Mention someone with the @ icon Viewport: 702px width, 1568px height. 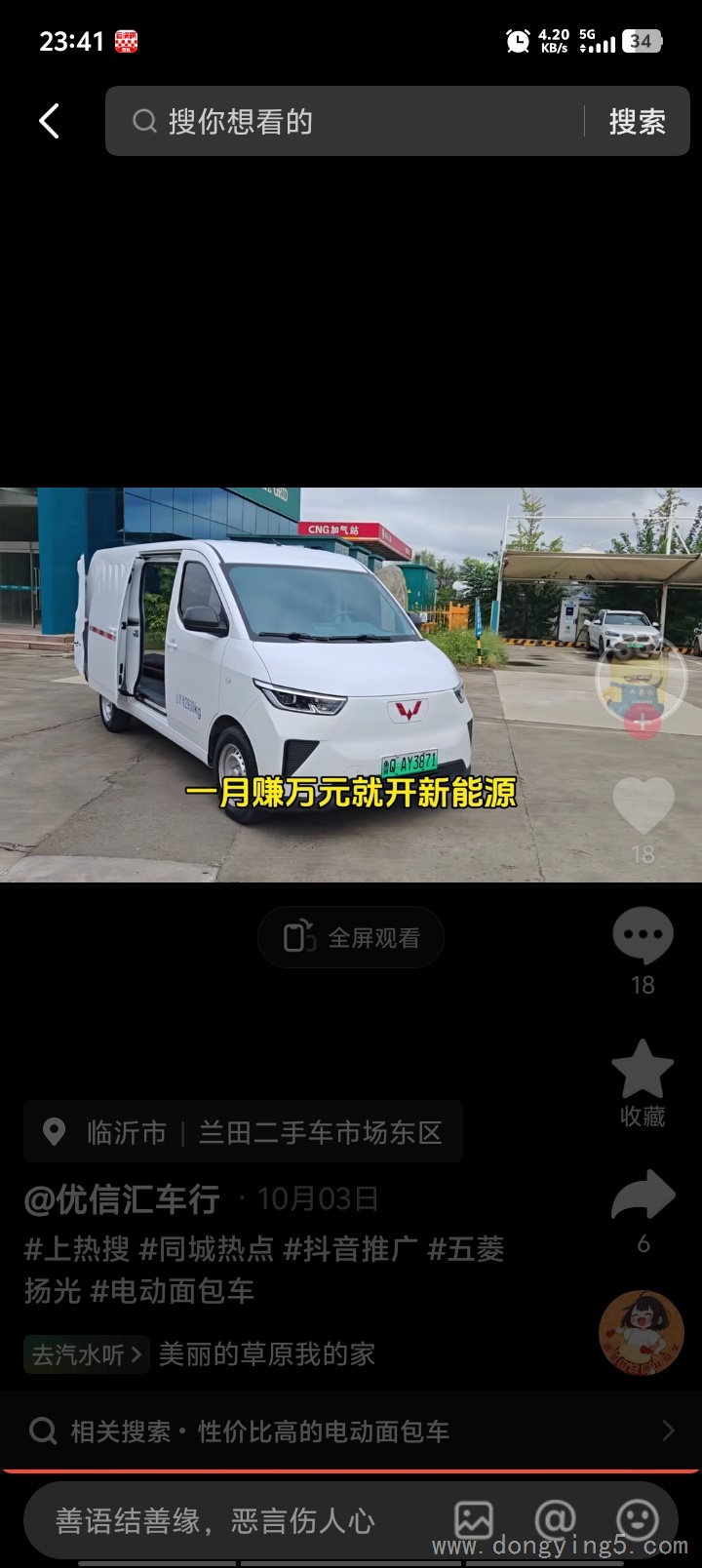[556, 1520]
